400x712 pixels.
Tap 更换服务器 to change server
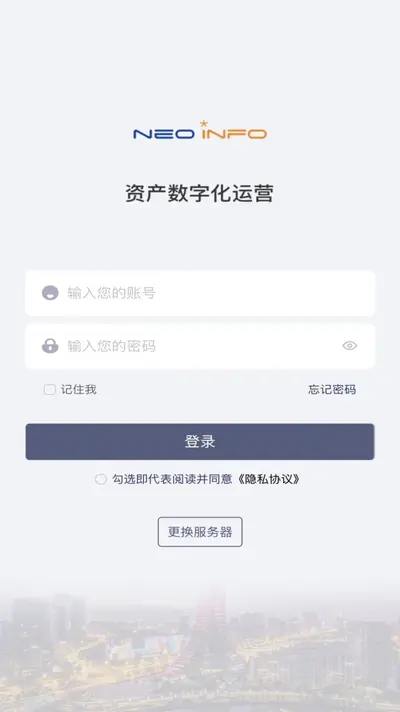point(200,532)
